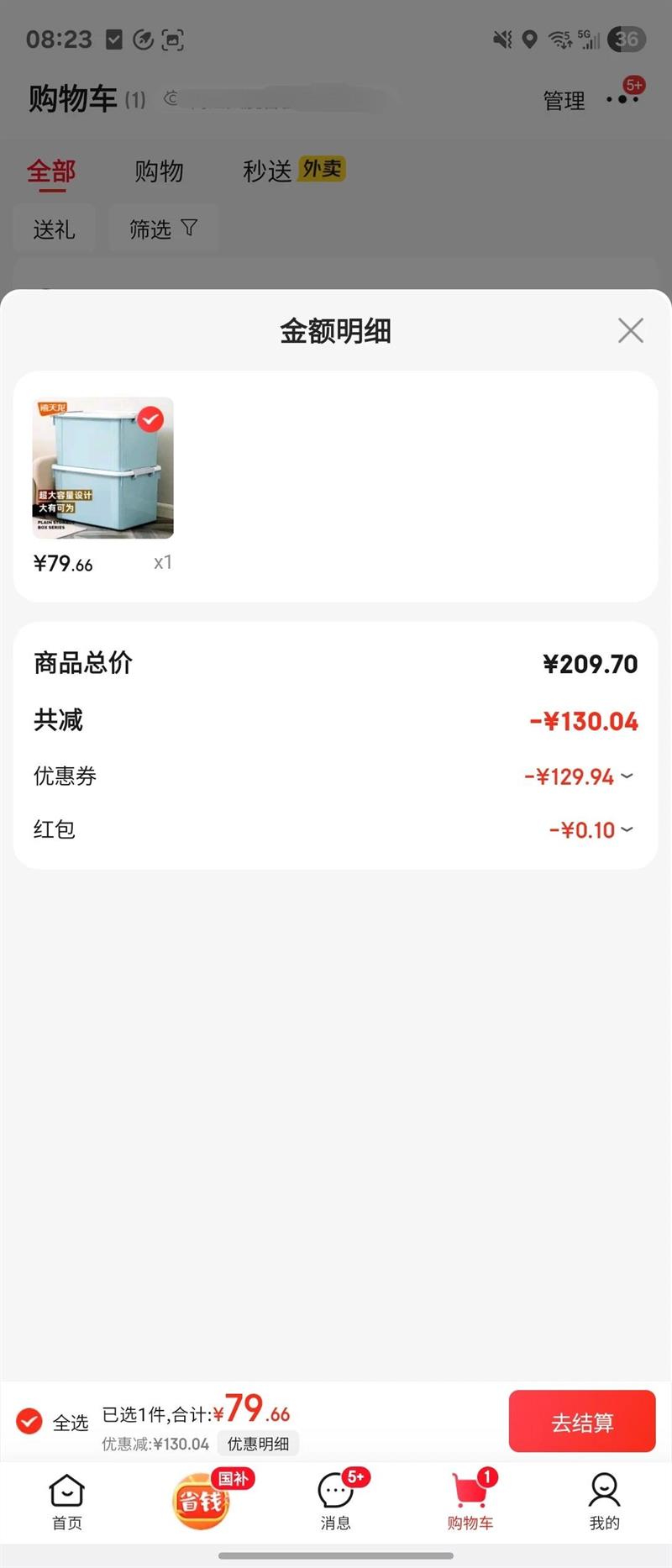This screenshot has height=1568, width=672.
Task: Open the 省钱 国补 tab
Action: 202,1501
